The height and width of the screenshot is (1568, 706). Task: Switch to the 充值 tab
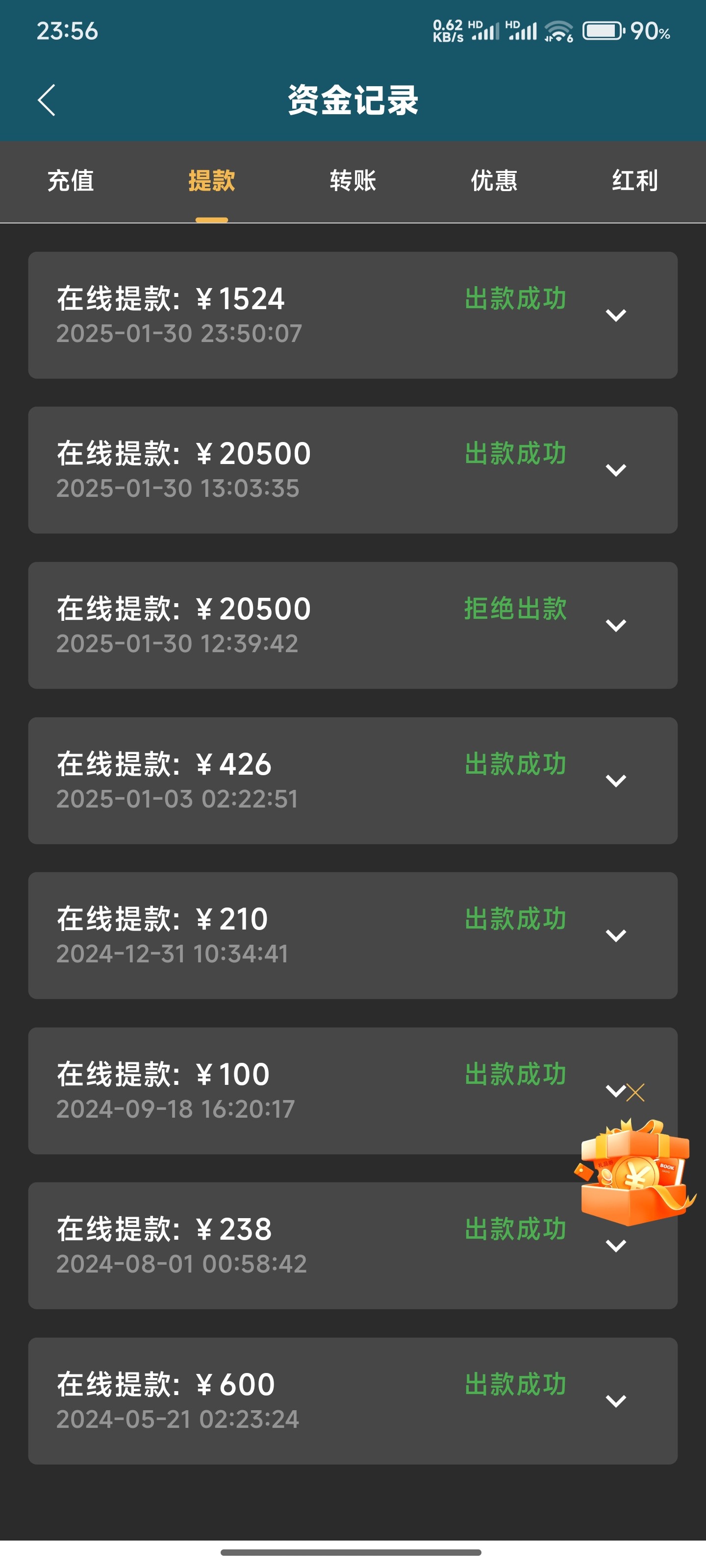click(71, 181)
